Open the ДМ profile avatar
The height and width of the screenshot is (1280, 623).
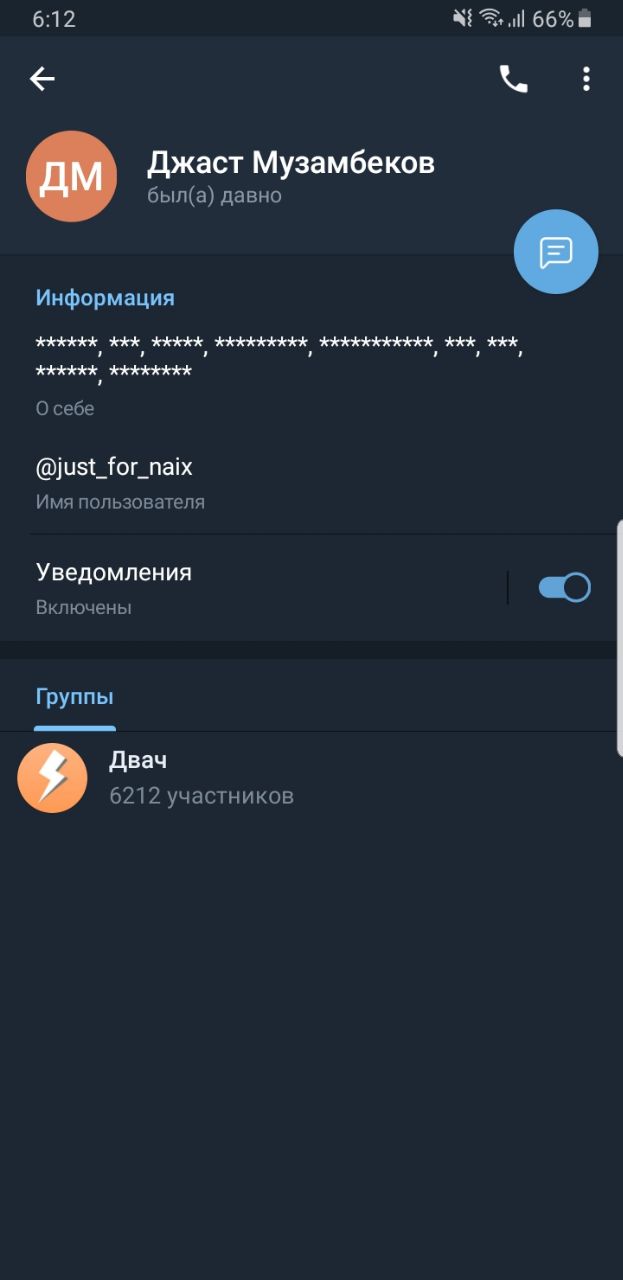71,176
